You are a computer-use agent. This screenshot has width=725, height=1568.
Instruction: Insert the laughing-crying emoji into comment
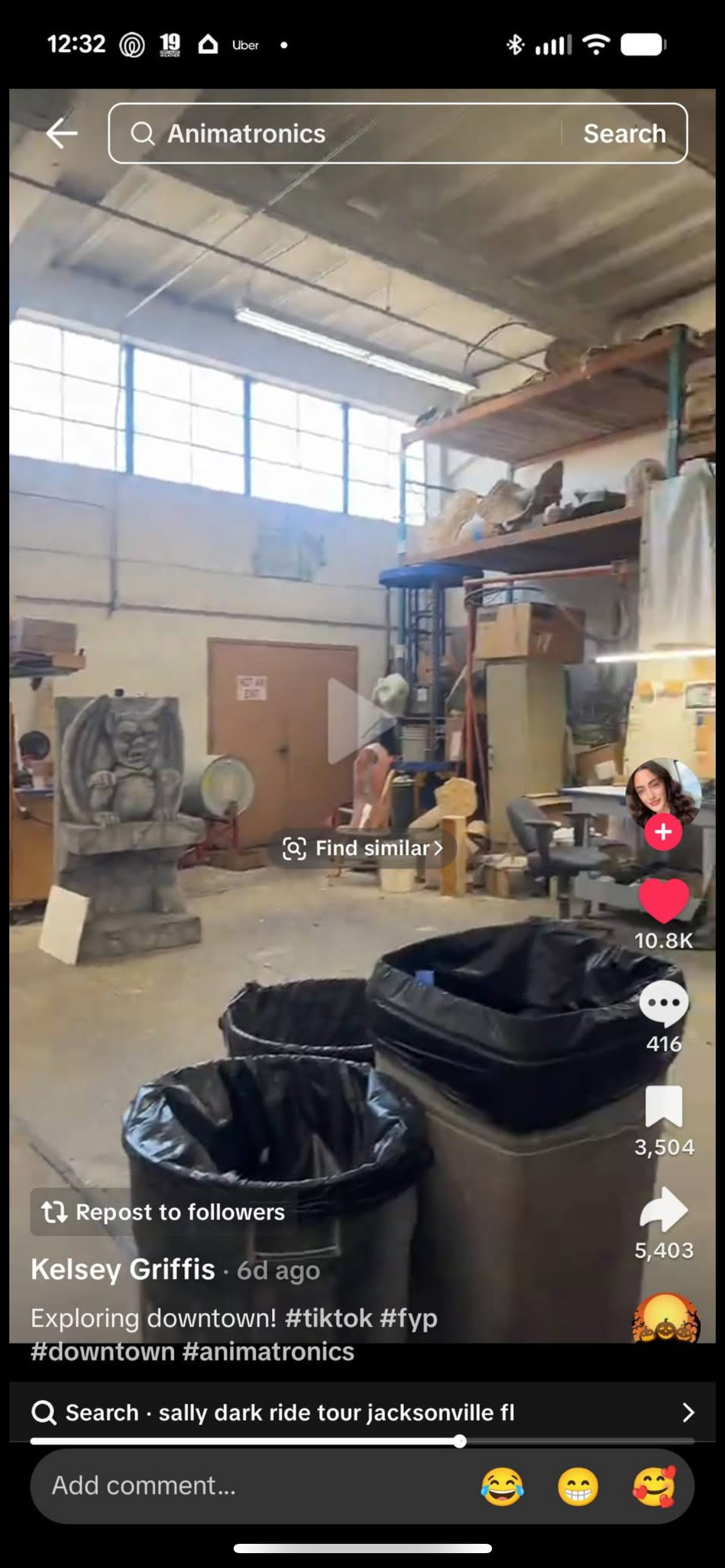tap(502, 1486)
